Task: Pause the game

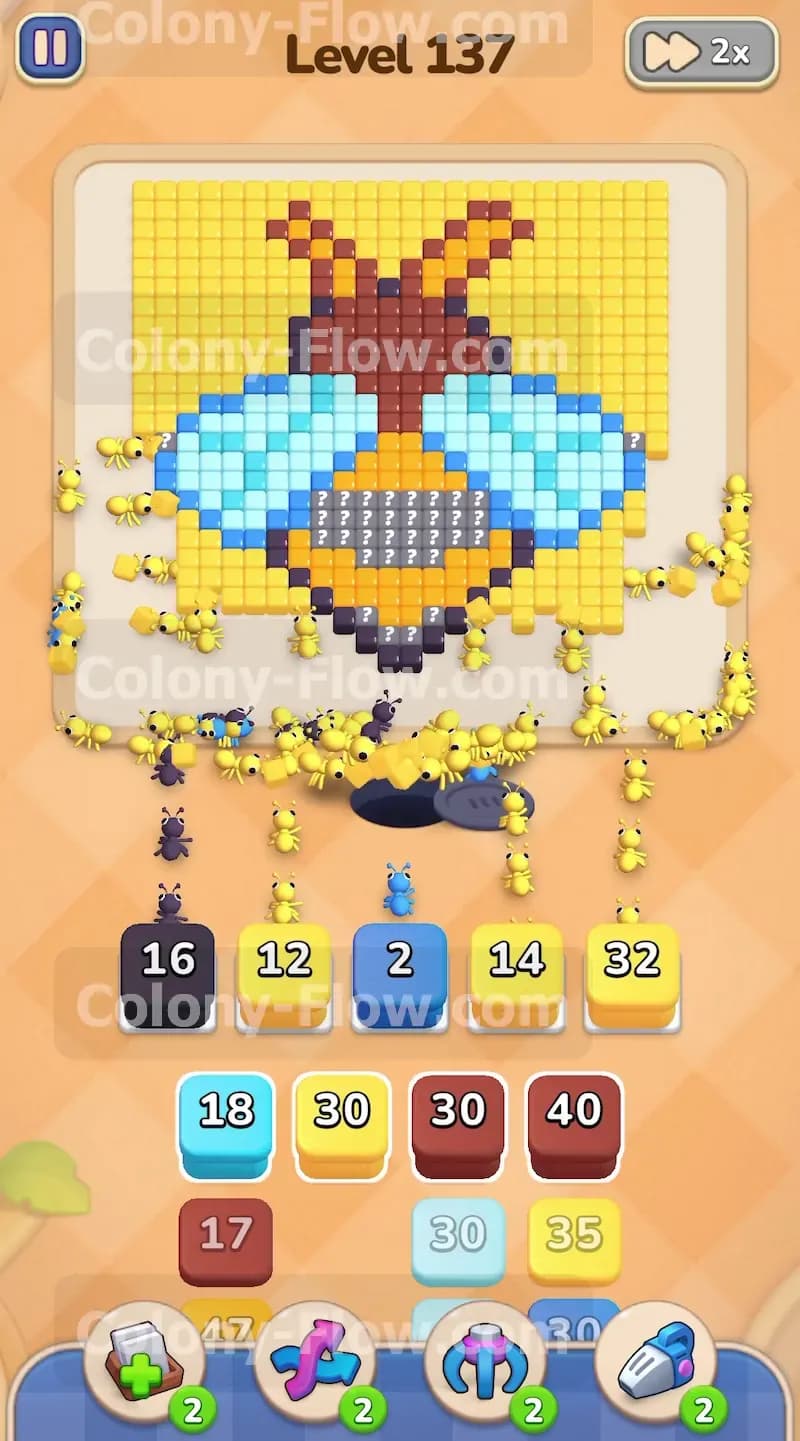Action: 50,48
